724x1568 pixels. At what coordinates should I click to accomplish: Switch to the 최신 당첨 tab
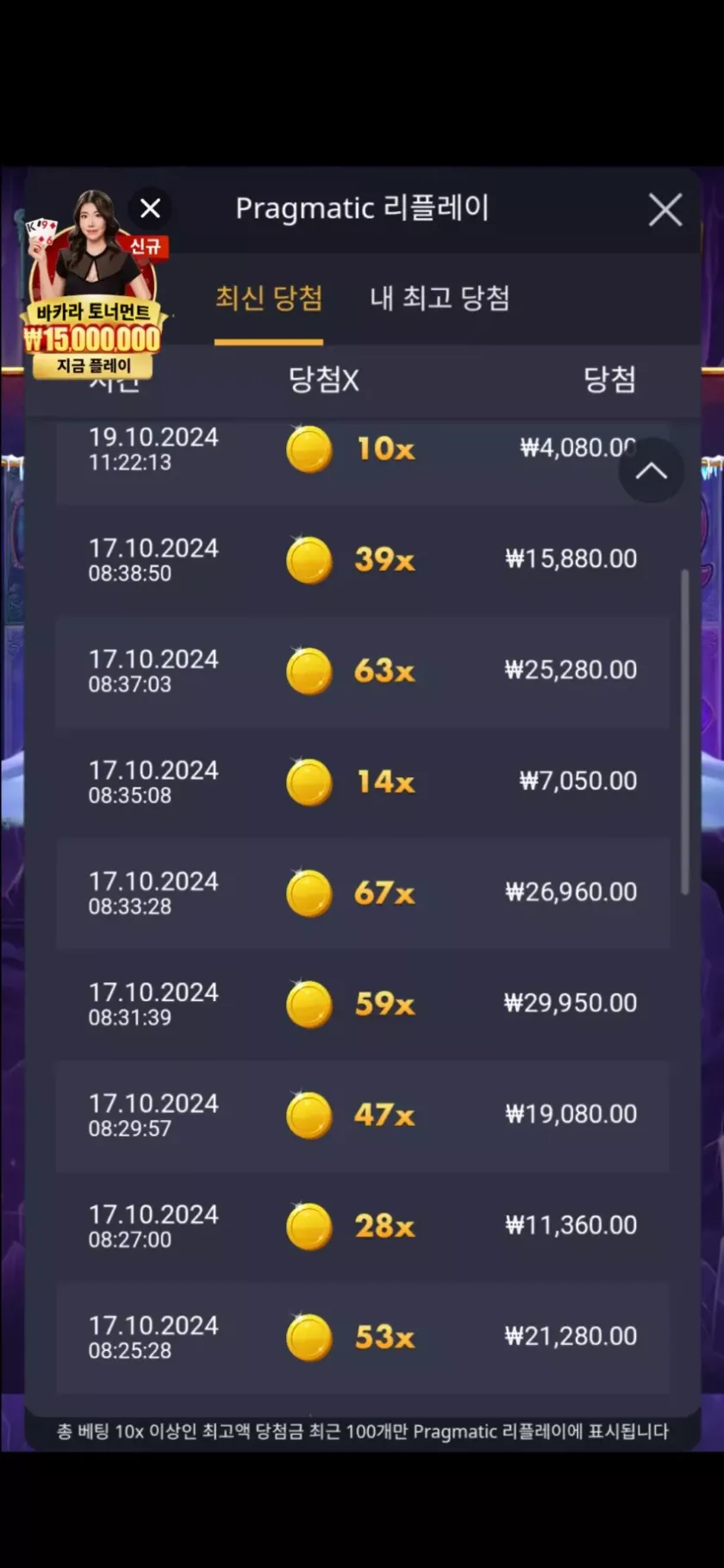[x=268, y=299]
